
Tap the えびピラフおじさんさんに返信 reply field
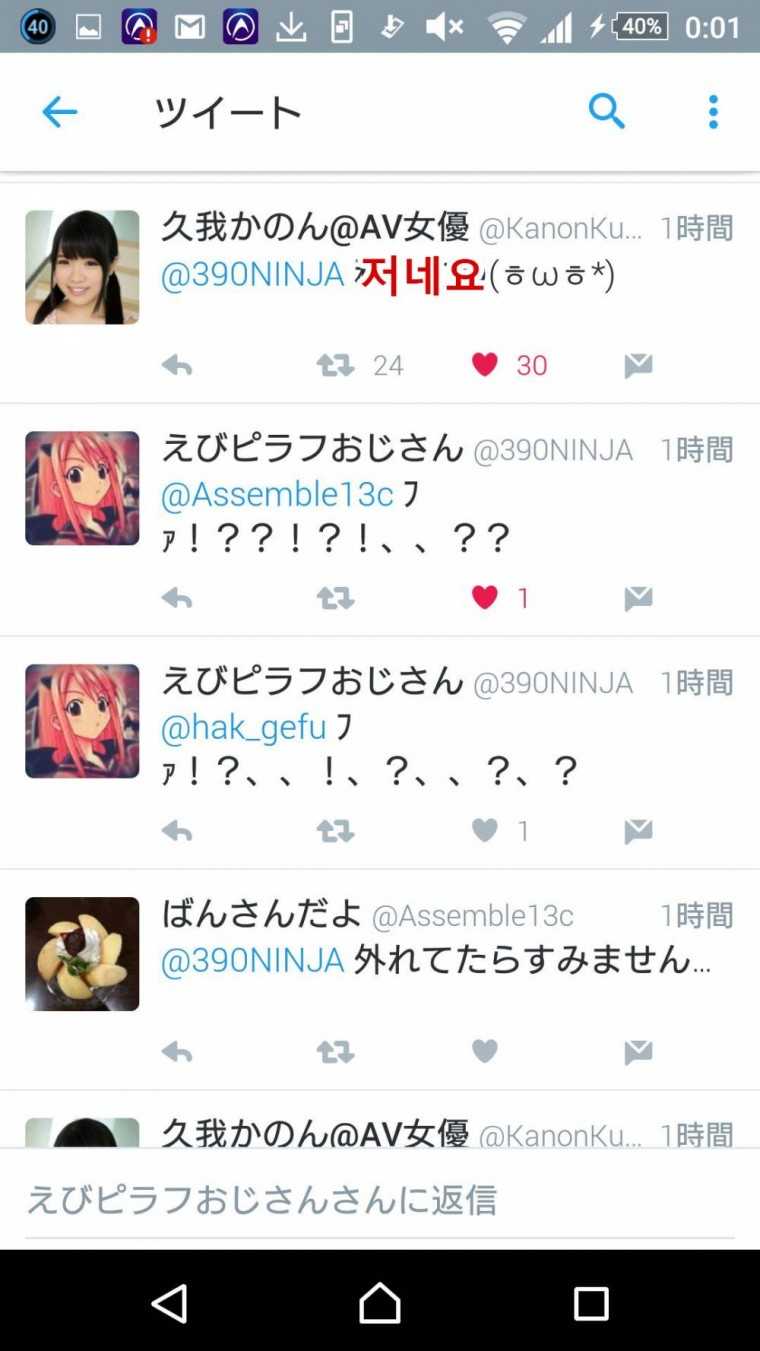(x=380, y=1199)
